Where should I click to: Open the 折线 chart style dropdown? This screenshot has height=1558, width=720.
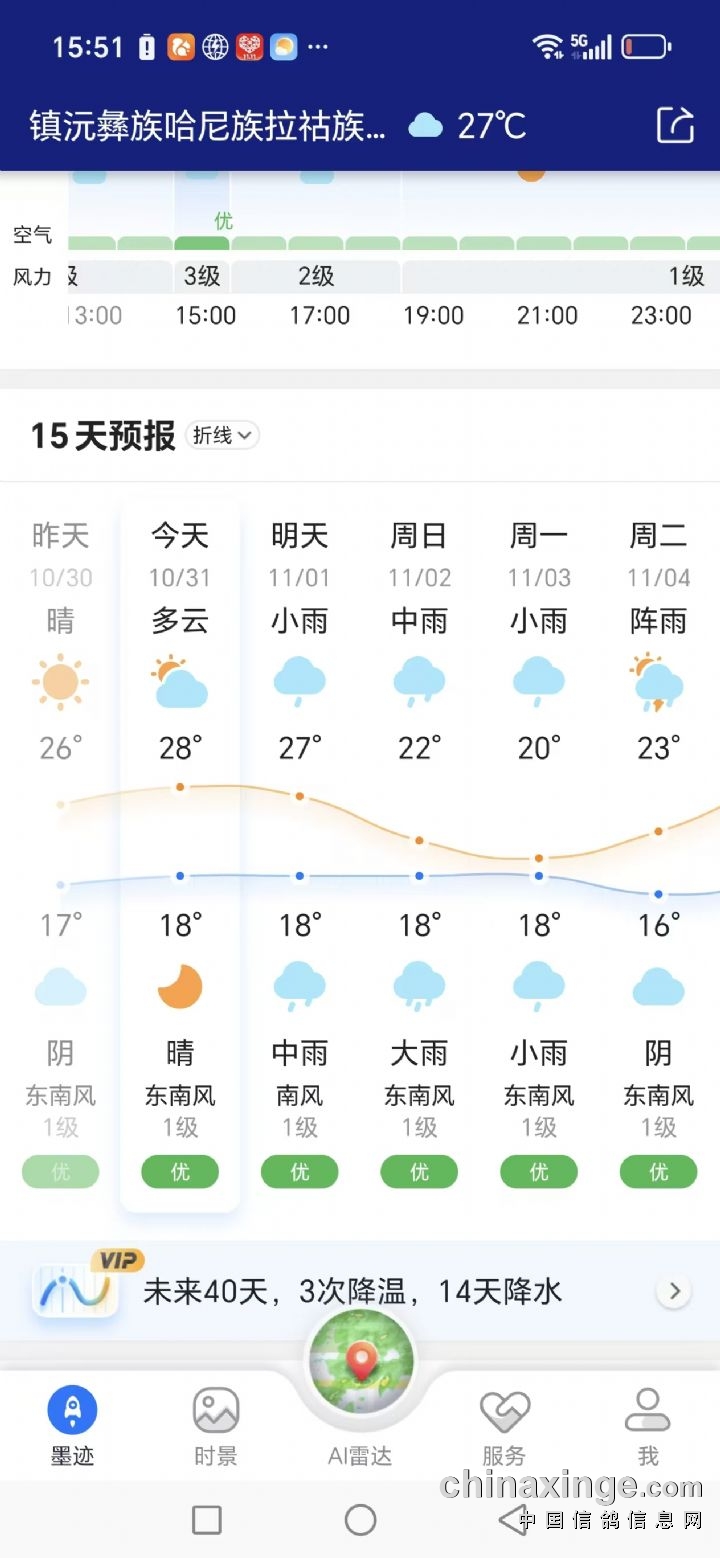pyautogui.click(x=222, y=435)
